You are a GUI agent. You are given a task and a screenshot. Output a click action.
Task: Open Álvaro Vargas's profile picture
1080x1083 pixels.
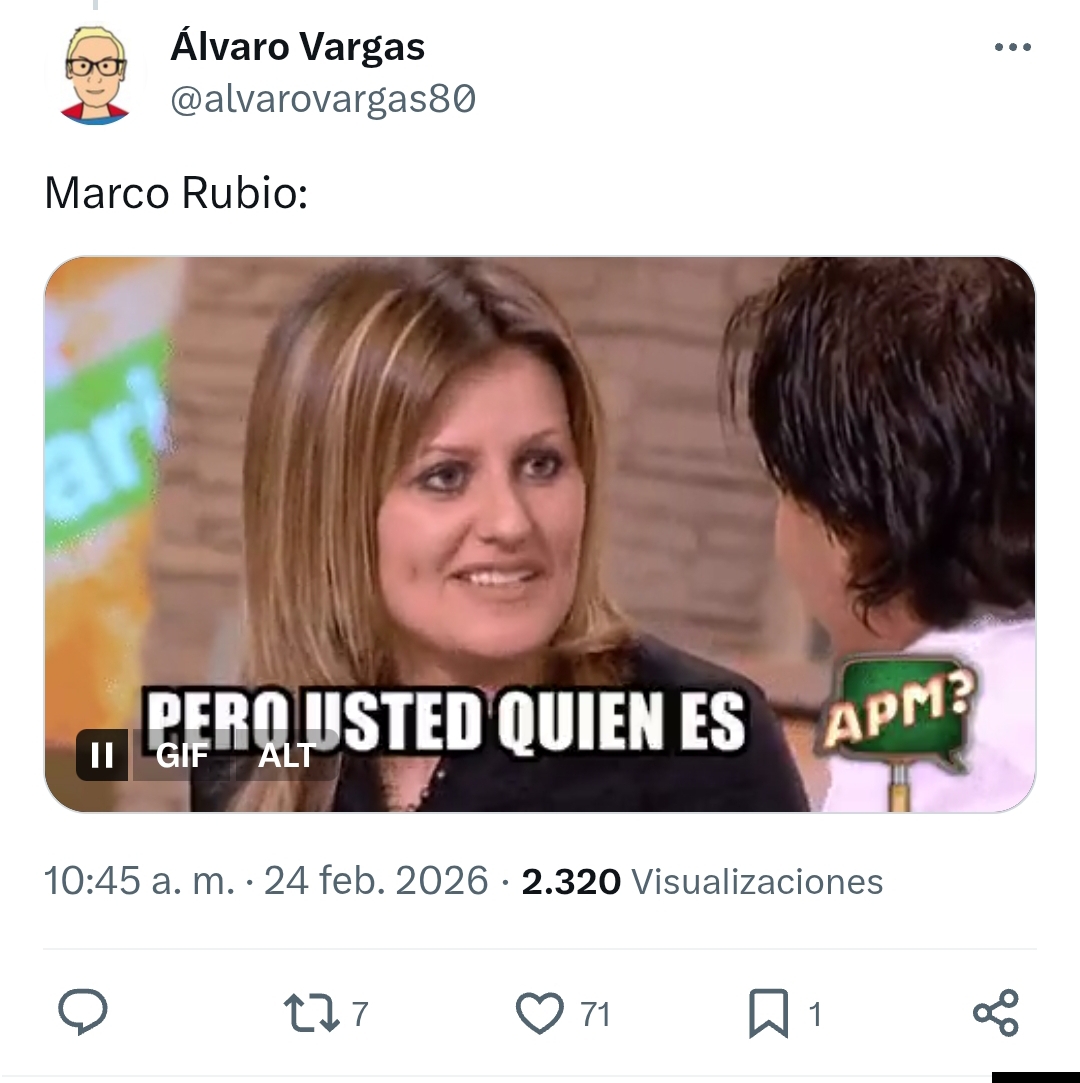95,76
